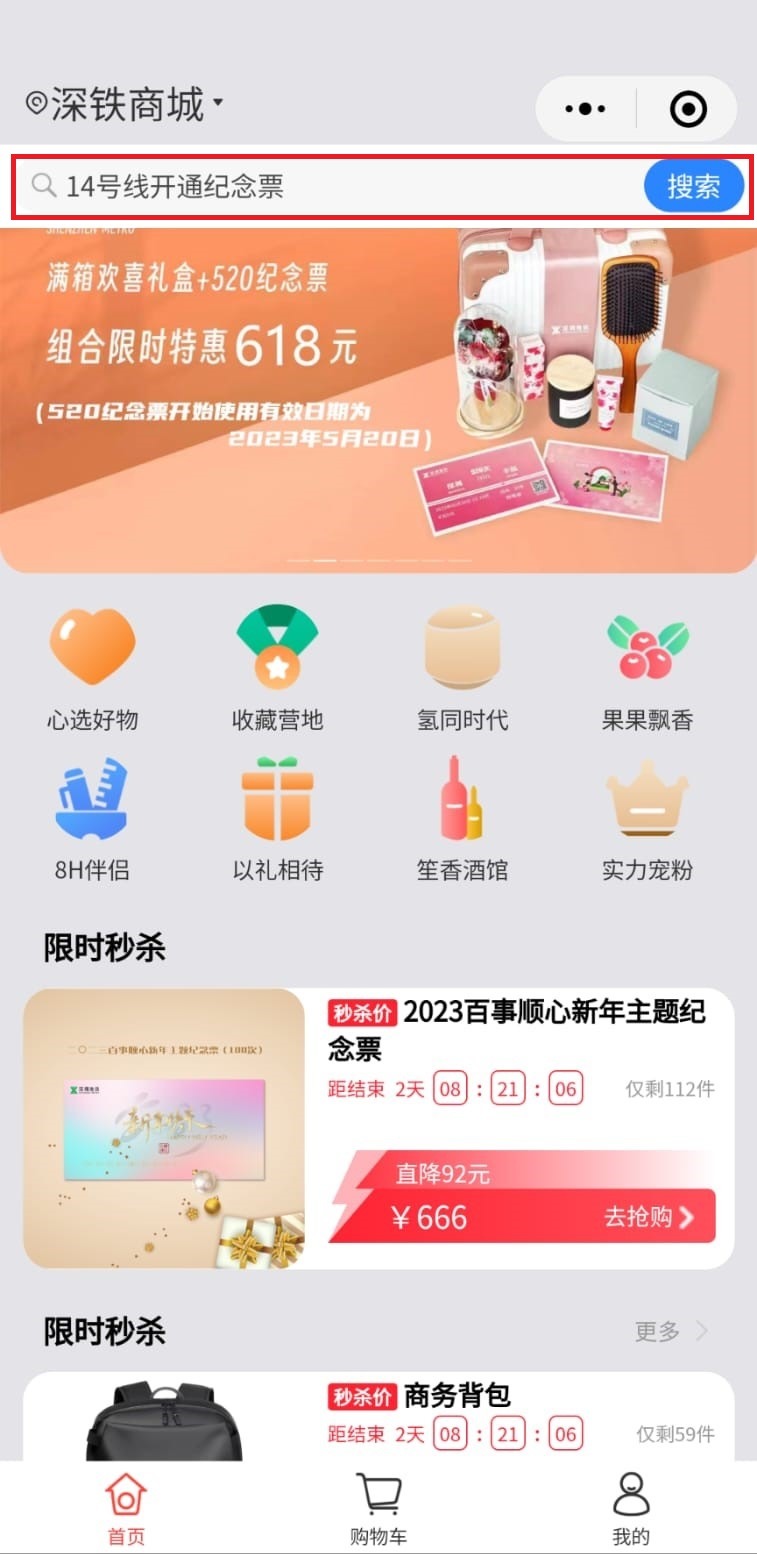Select the 氢同时代 category
This screenshot has width=757, height=1554.
(x=462, y=668)
